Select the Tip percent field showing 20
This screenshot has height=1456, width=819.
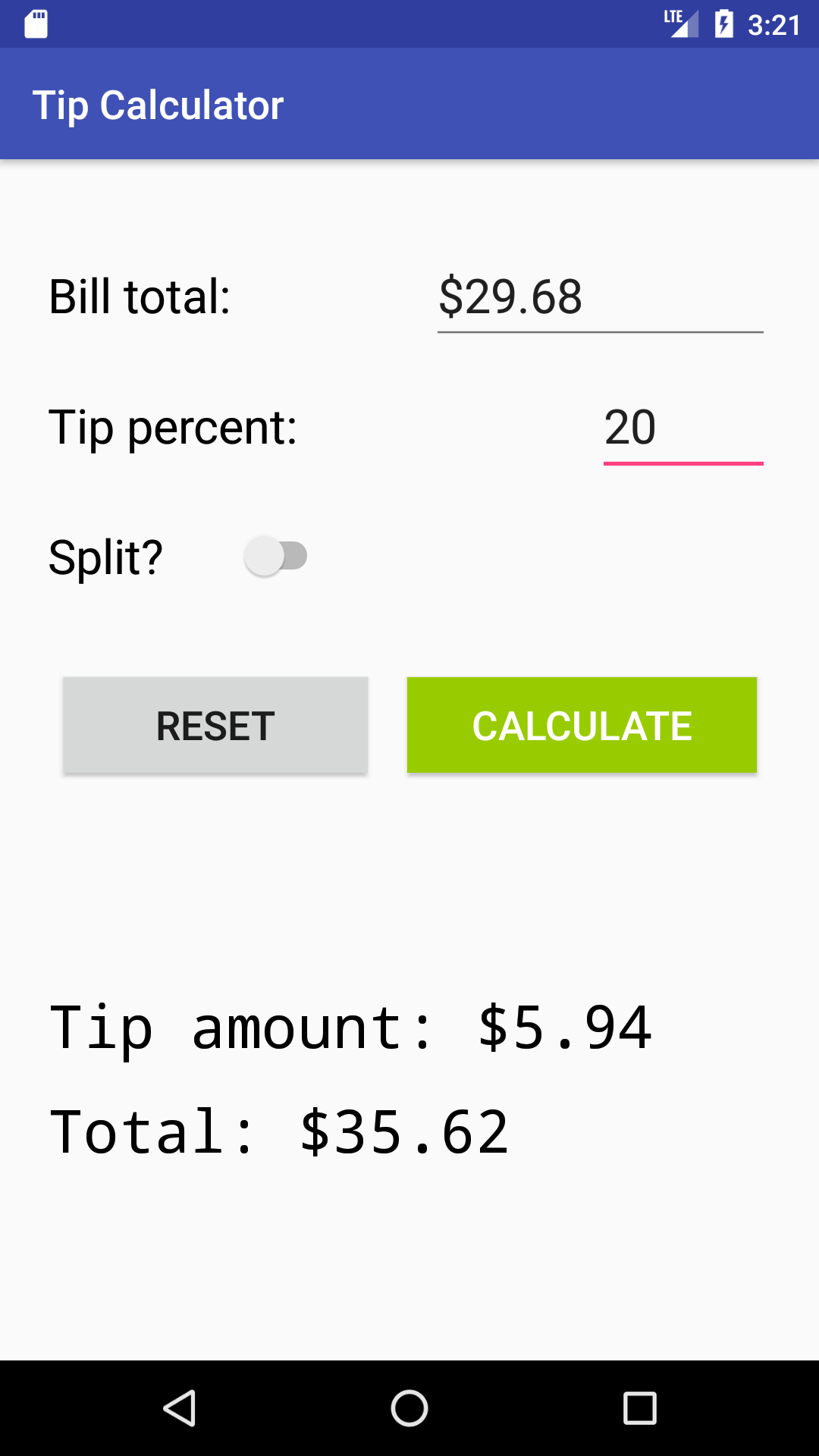point(682,428)
